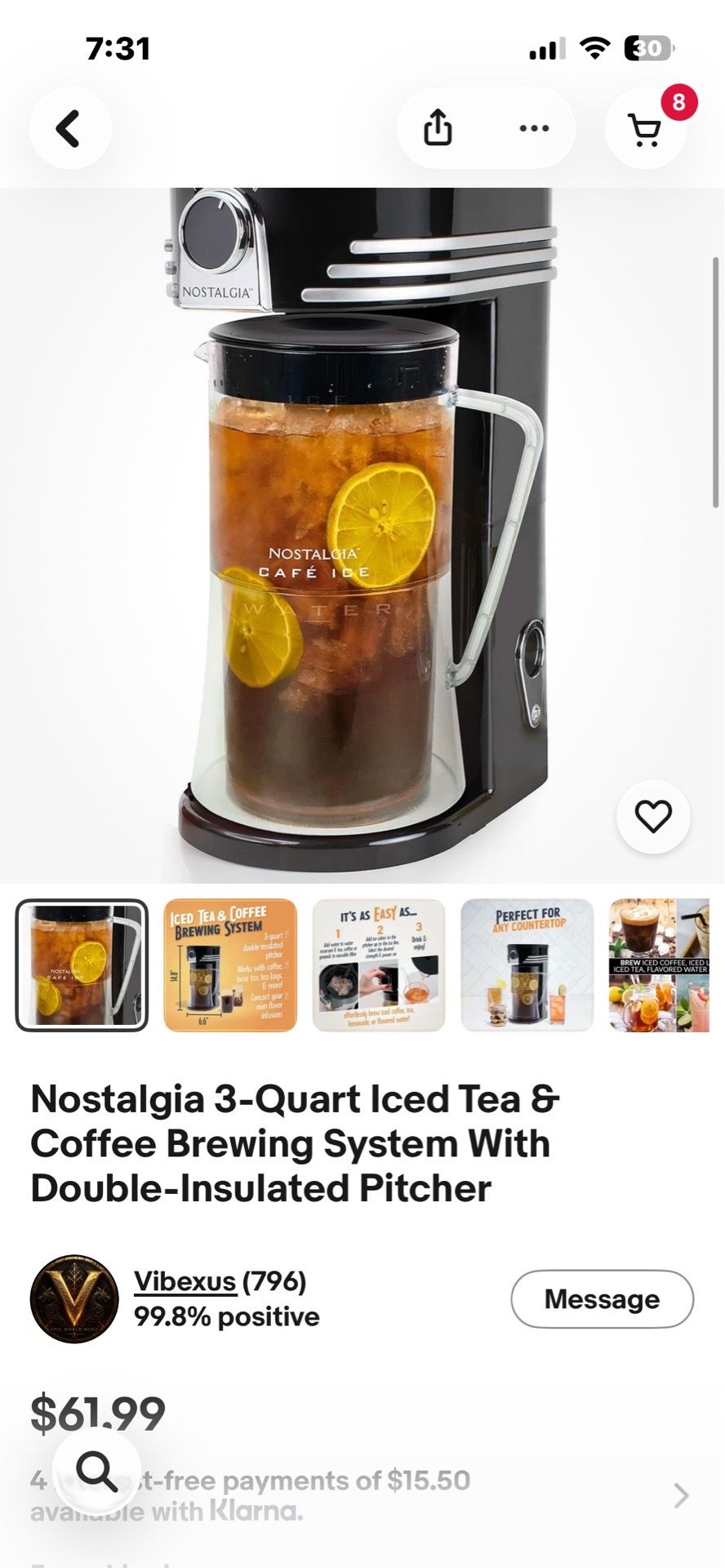Add item to watchlist with heart
This screenshot has width=725, height=1568.
coord(653,817)
